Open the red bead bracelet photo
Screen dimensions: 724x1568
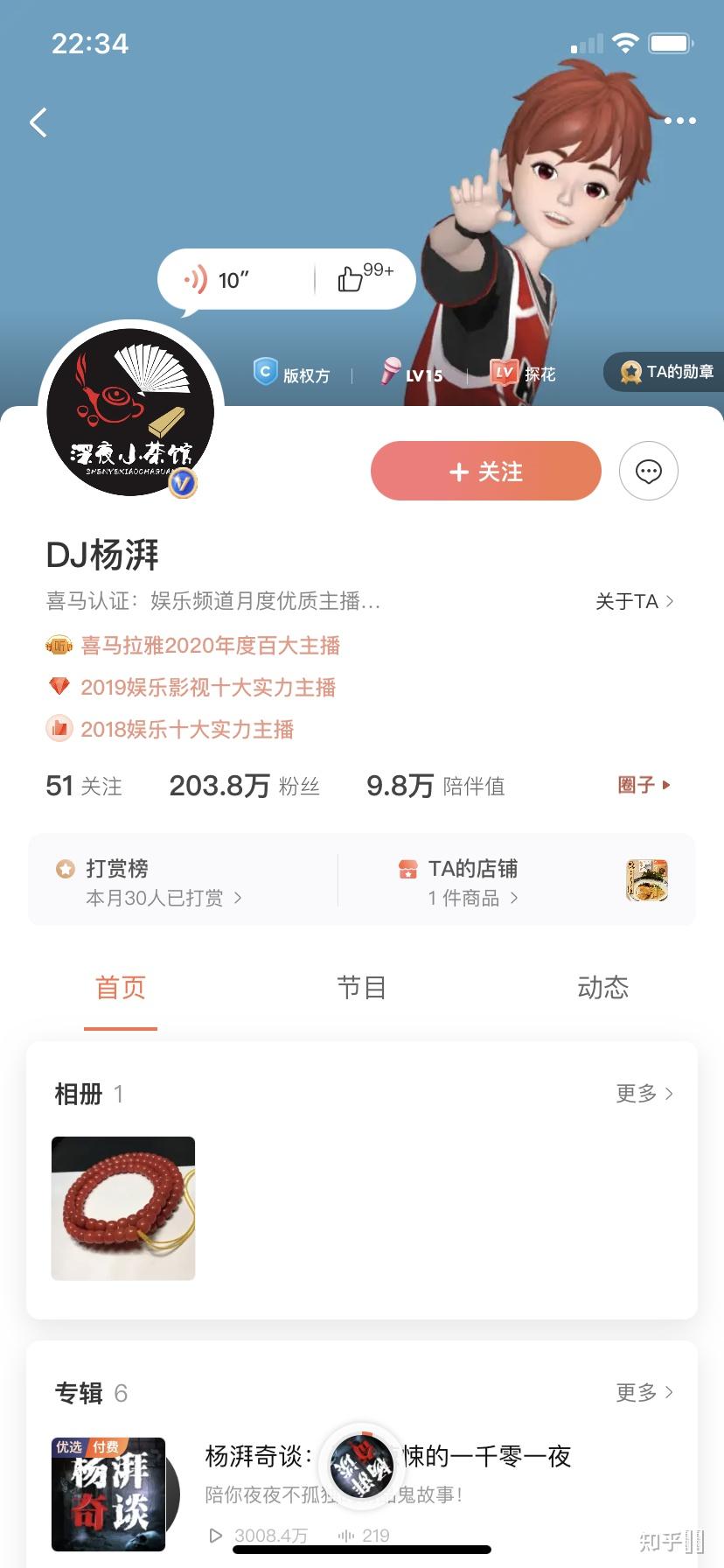coord(122,1208)
